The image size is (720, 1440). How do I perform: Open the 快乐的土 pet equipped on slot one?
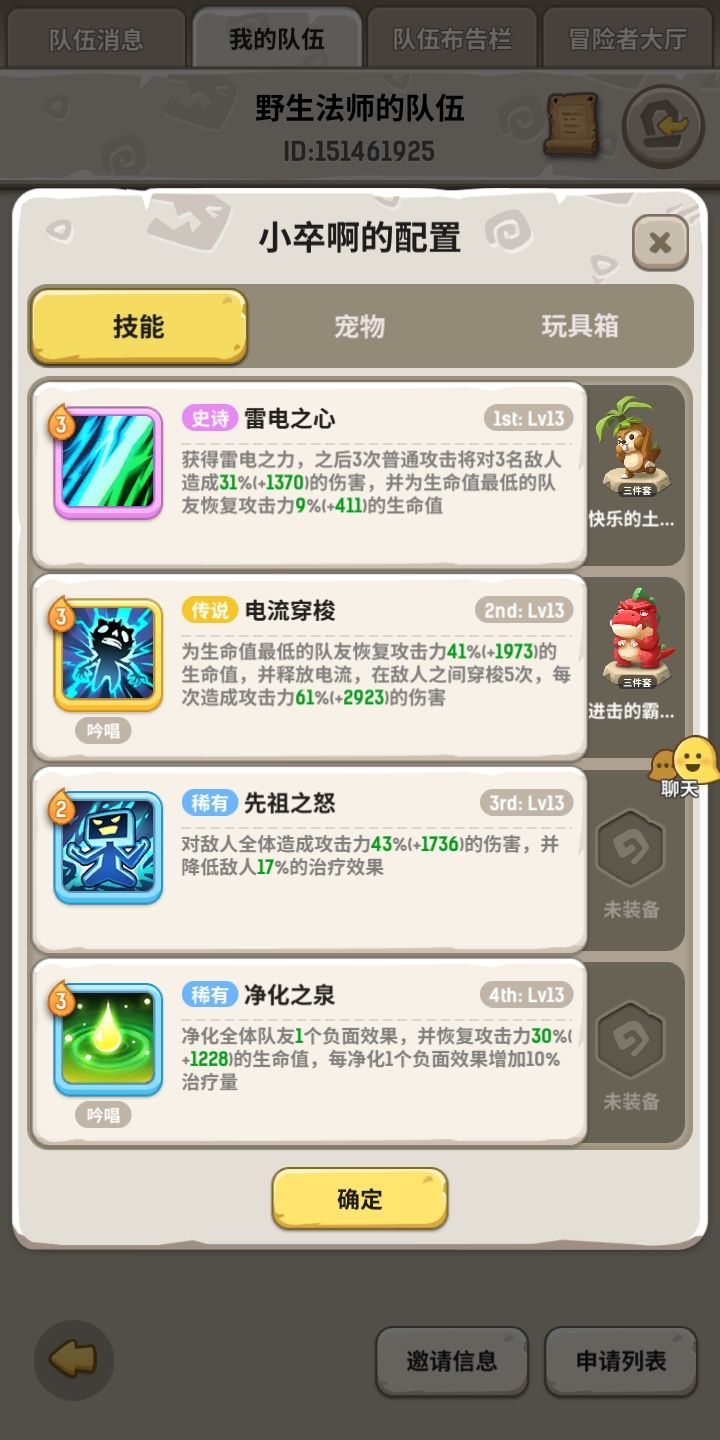pos(632,450)
